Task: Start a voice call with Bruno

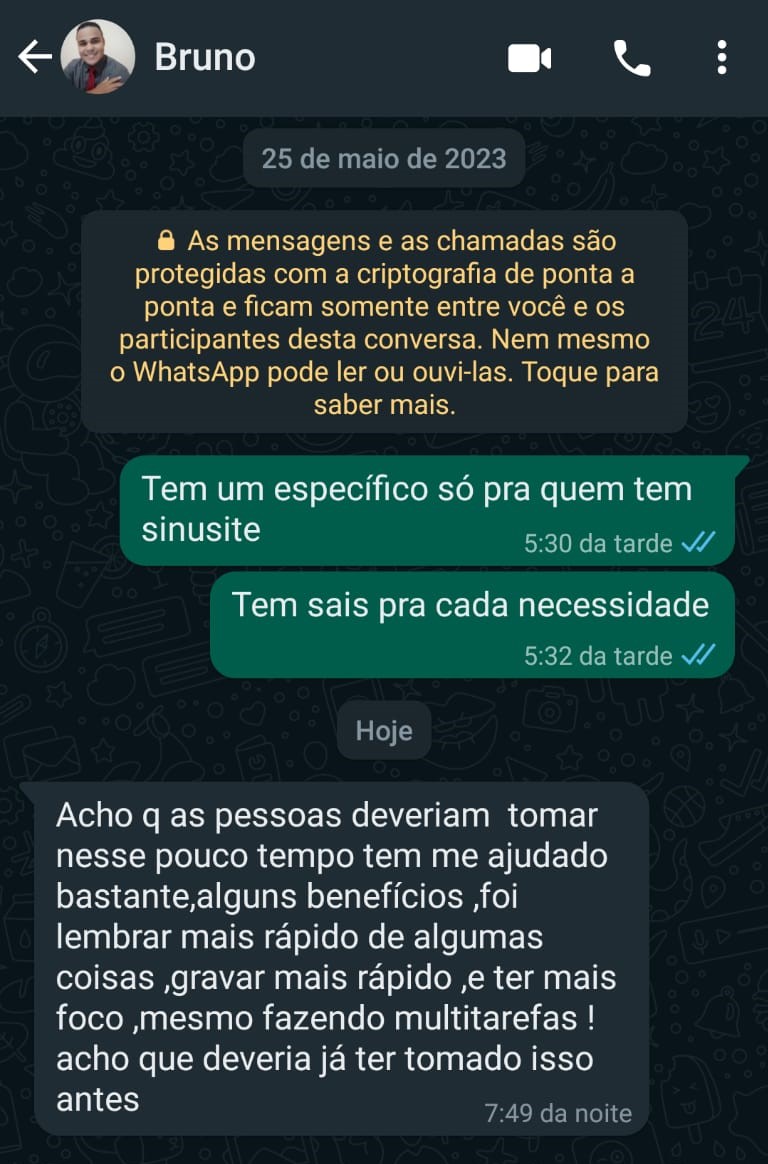Action: (x=631, y=59)
